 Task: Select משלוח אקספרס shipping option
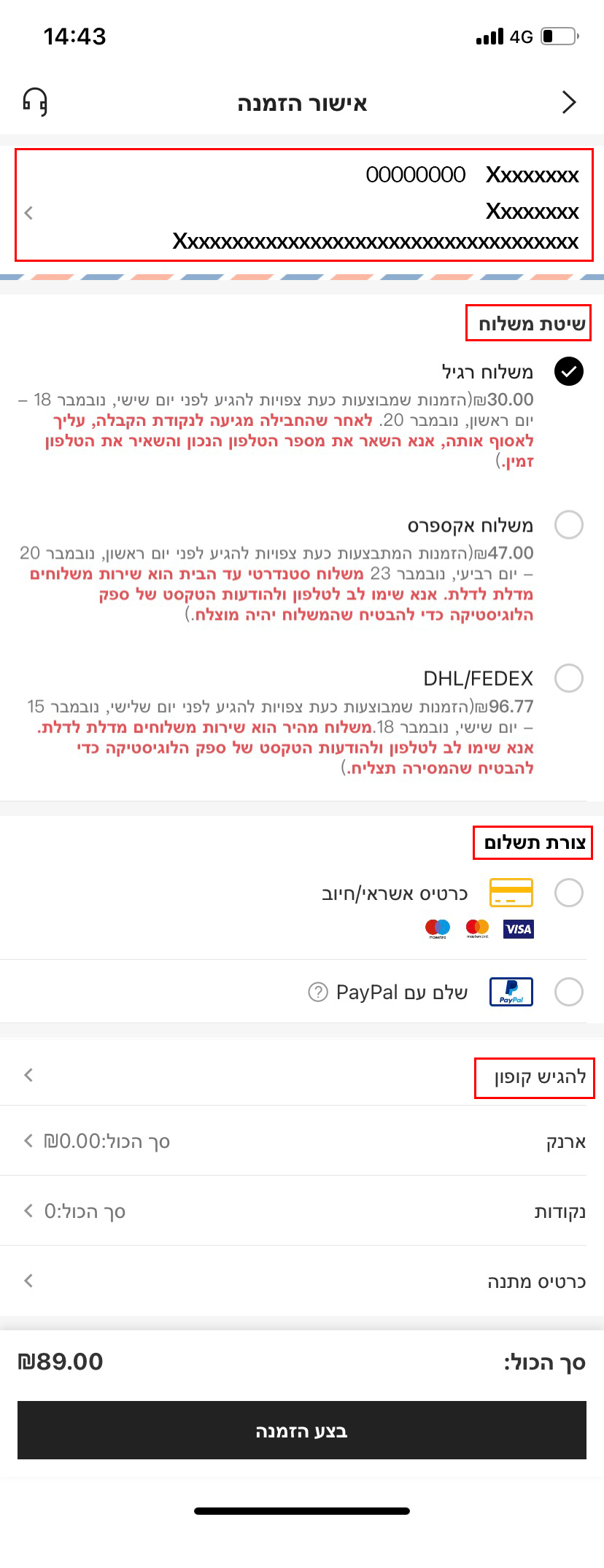coord(569,524)
